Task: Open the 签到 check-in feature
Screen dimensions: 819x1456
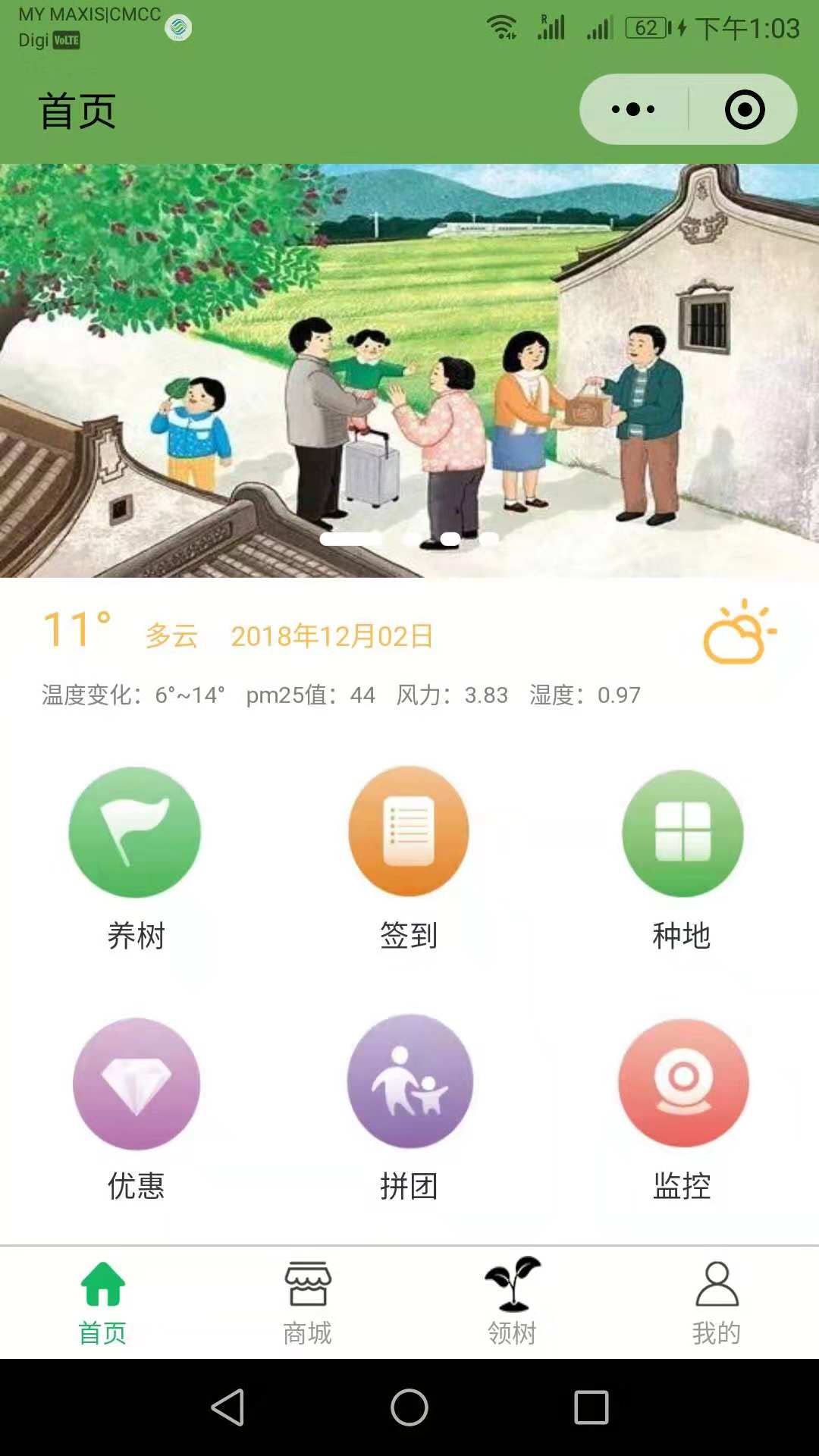Action: click(409, 858)
